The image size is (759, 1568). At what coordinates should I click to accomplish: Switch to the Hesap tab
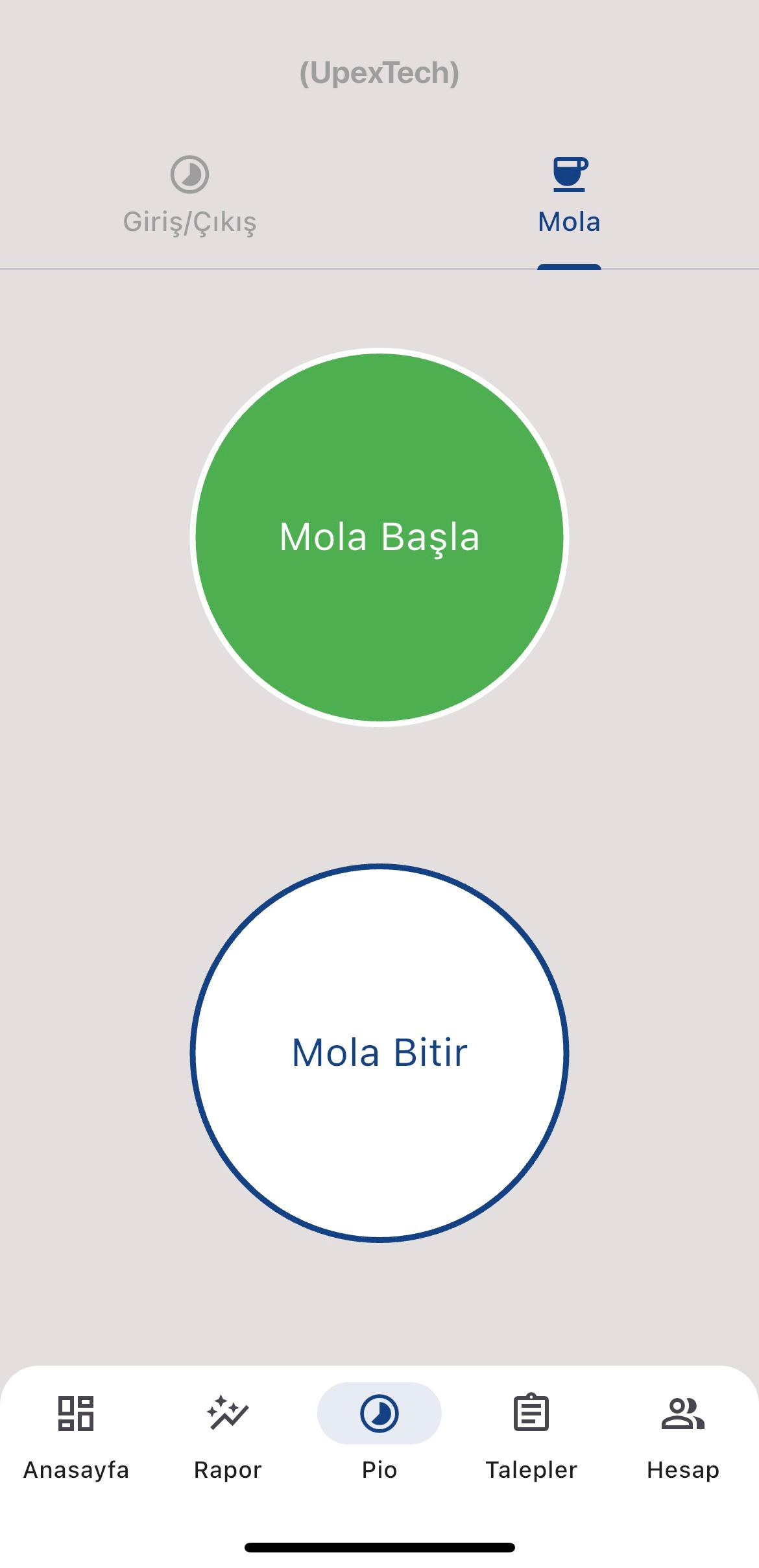[x=683, y=1432]
